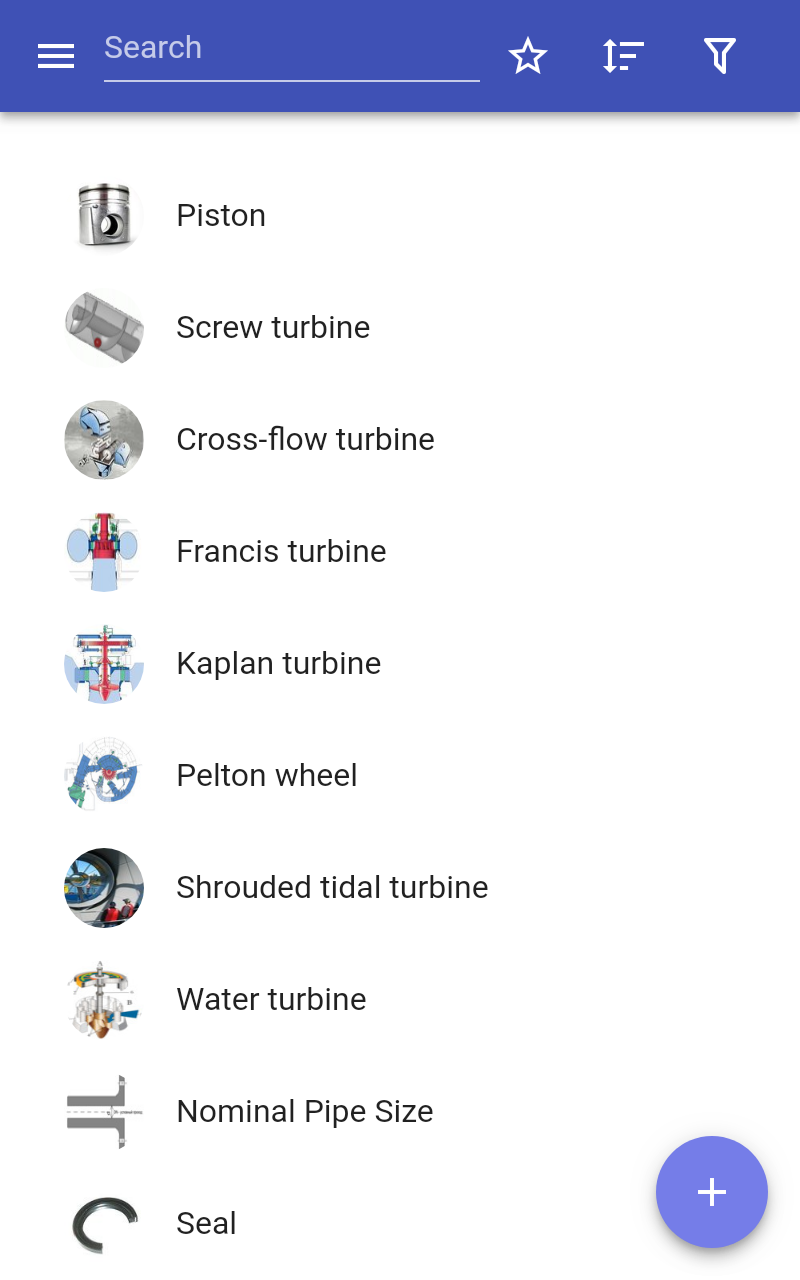The image size is (800, 1280).
Task: Select the Screw turbine item
Action: click(273, 328)
